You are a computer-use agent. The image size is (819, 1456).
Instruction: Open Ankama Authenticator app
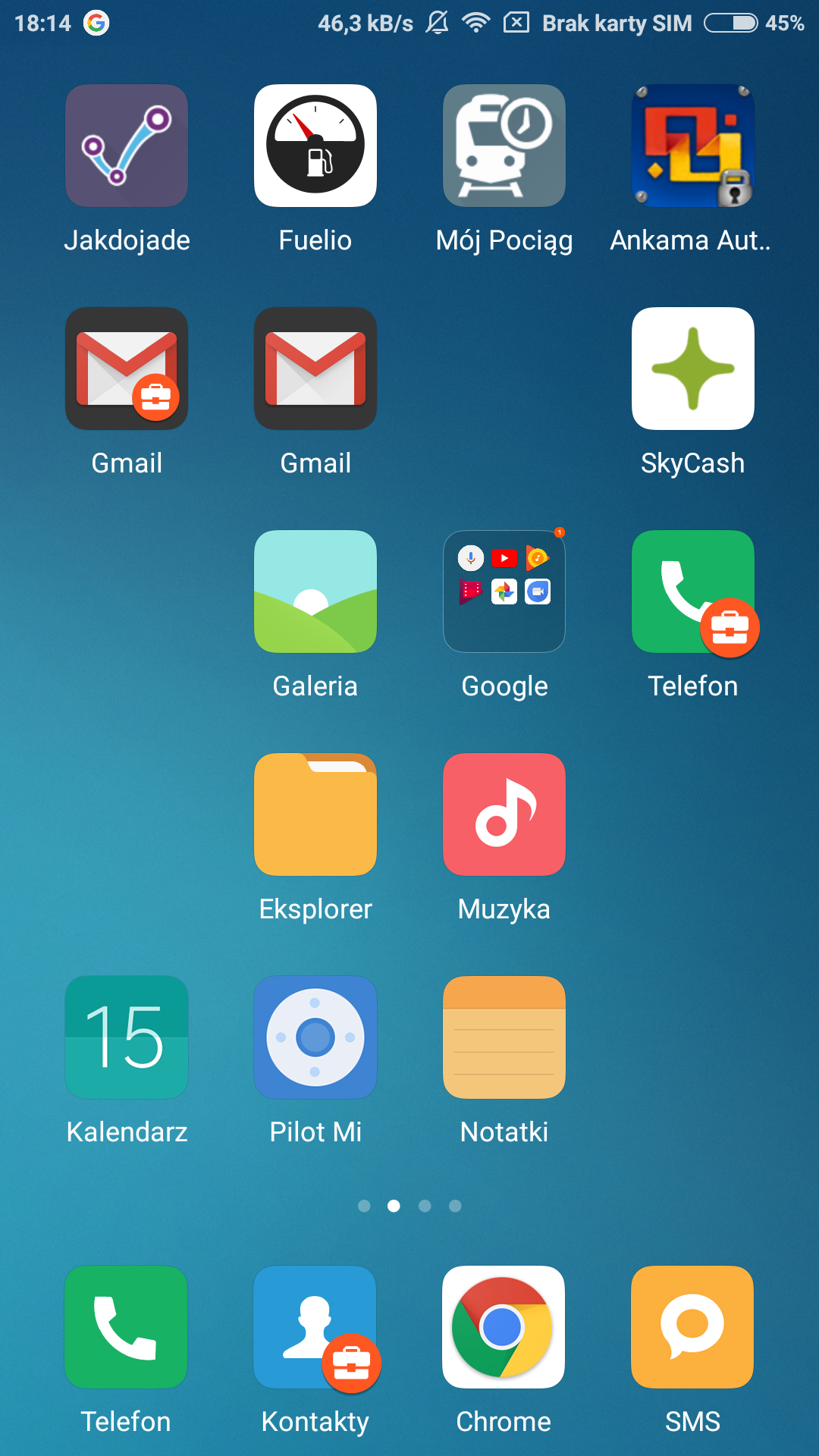click(692, 146)
